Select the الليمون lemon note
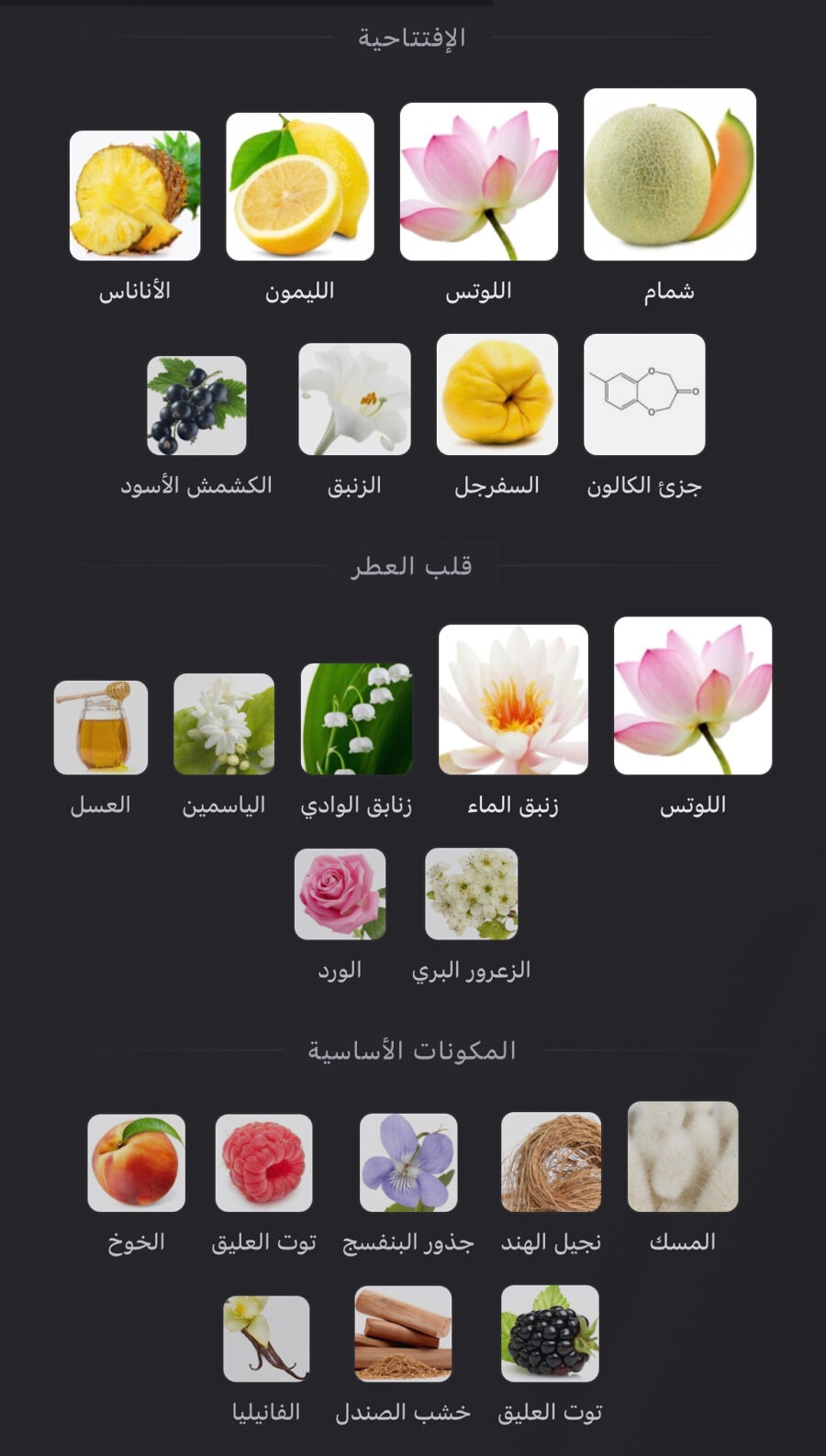 pyautogui.click(x=300, y=187)
